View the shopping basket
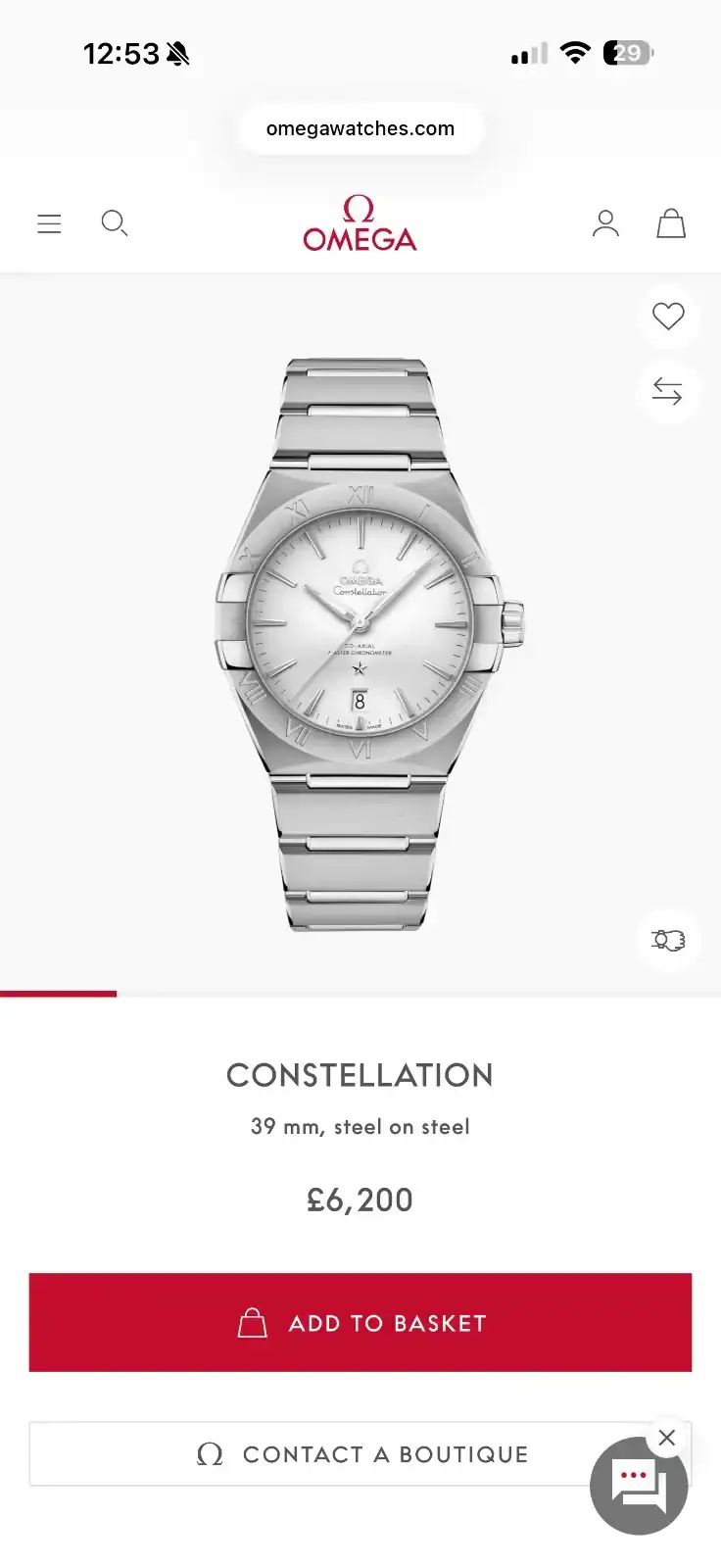721x1568 pixels. pos(671,223)
